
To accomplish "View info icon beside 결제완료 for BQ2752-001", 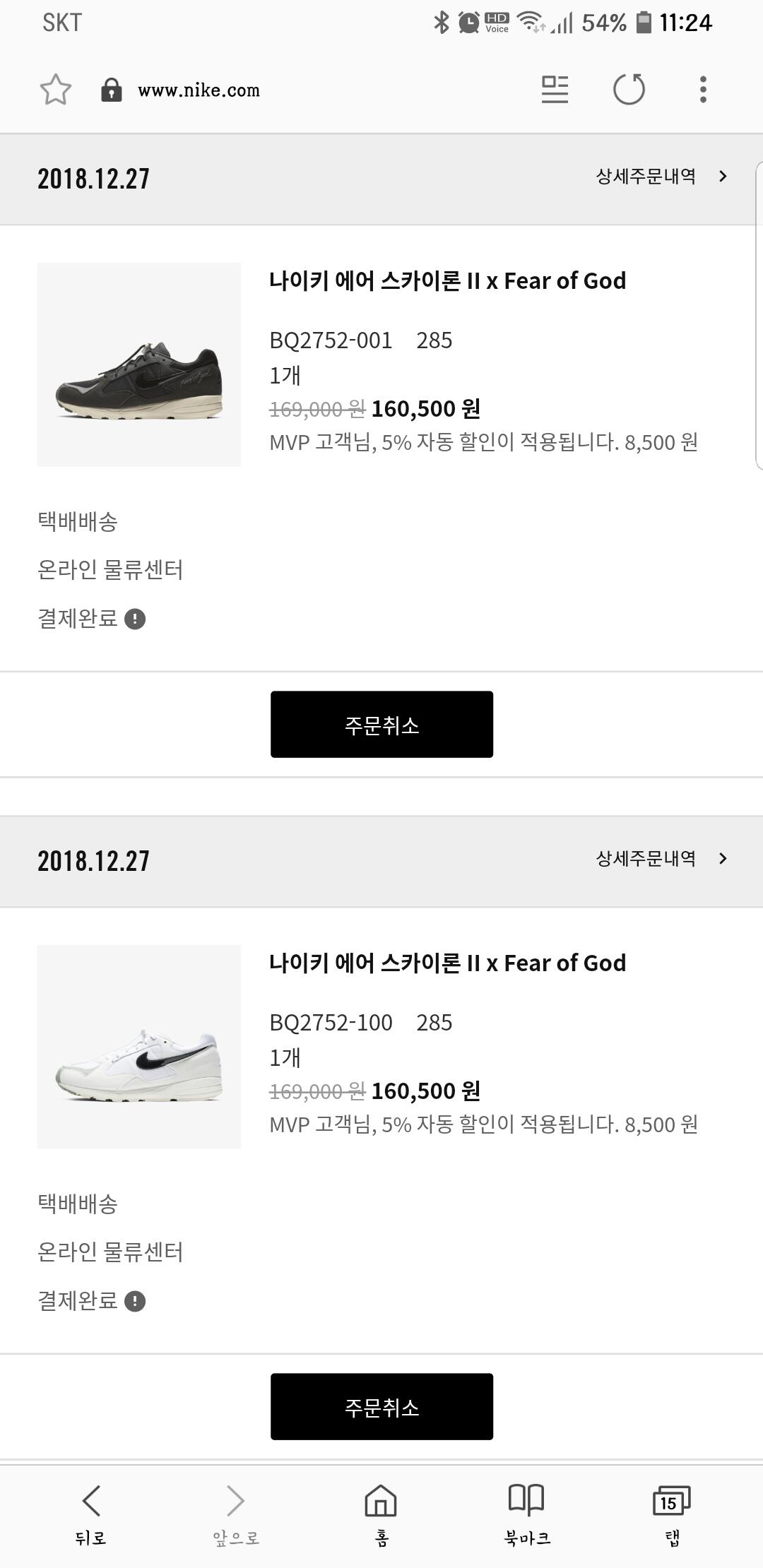I will click(x=135, y=619).
